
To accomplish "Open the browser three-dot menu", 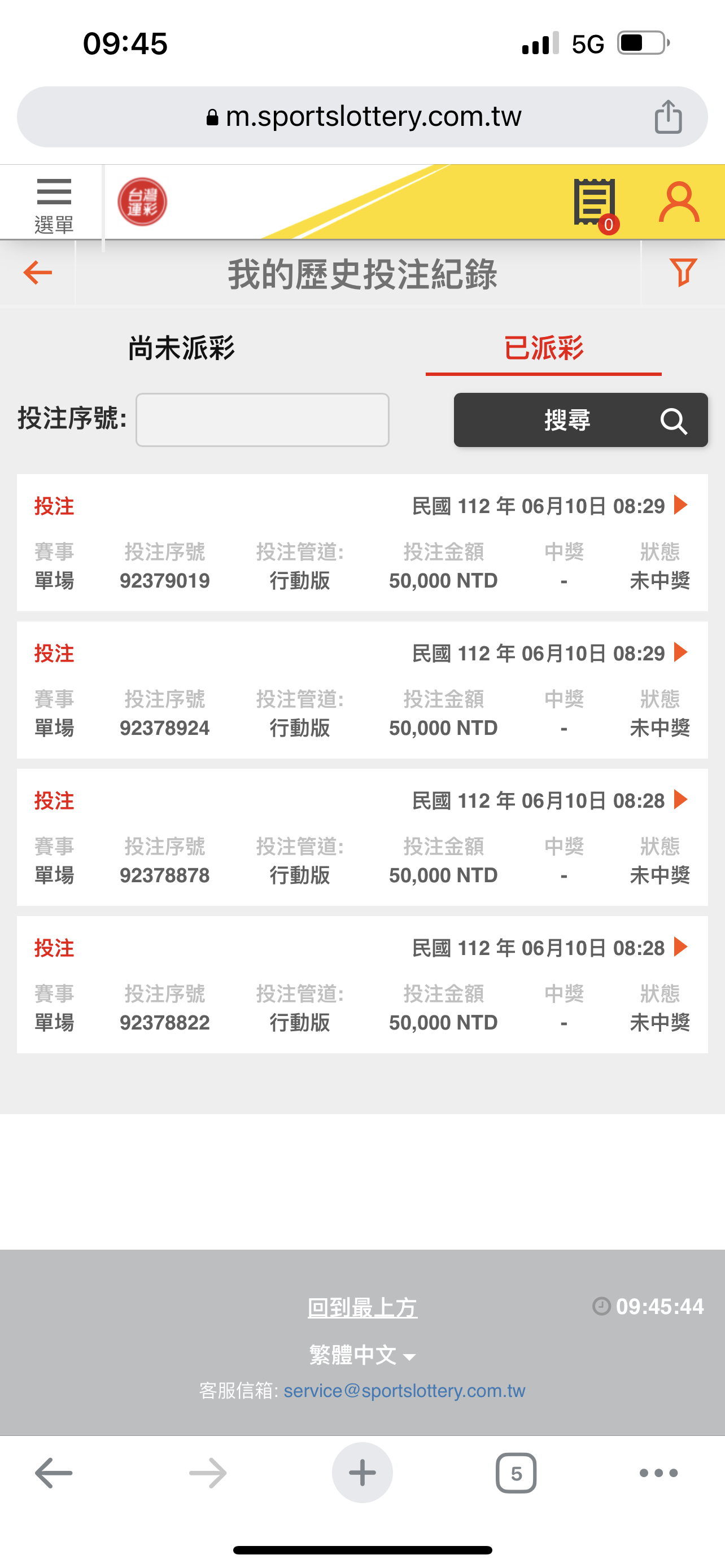I will [x=658, y=1473].
